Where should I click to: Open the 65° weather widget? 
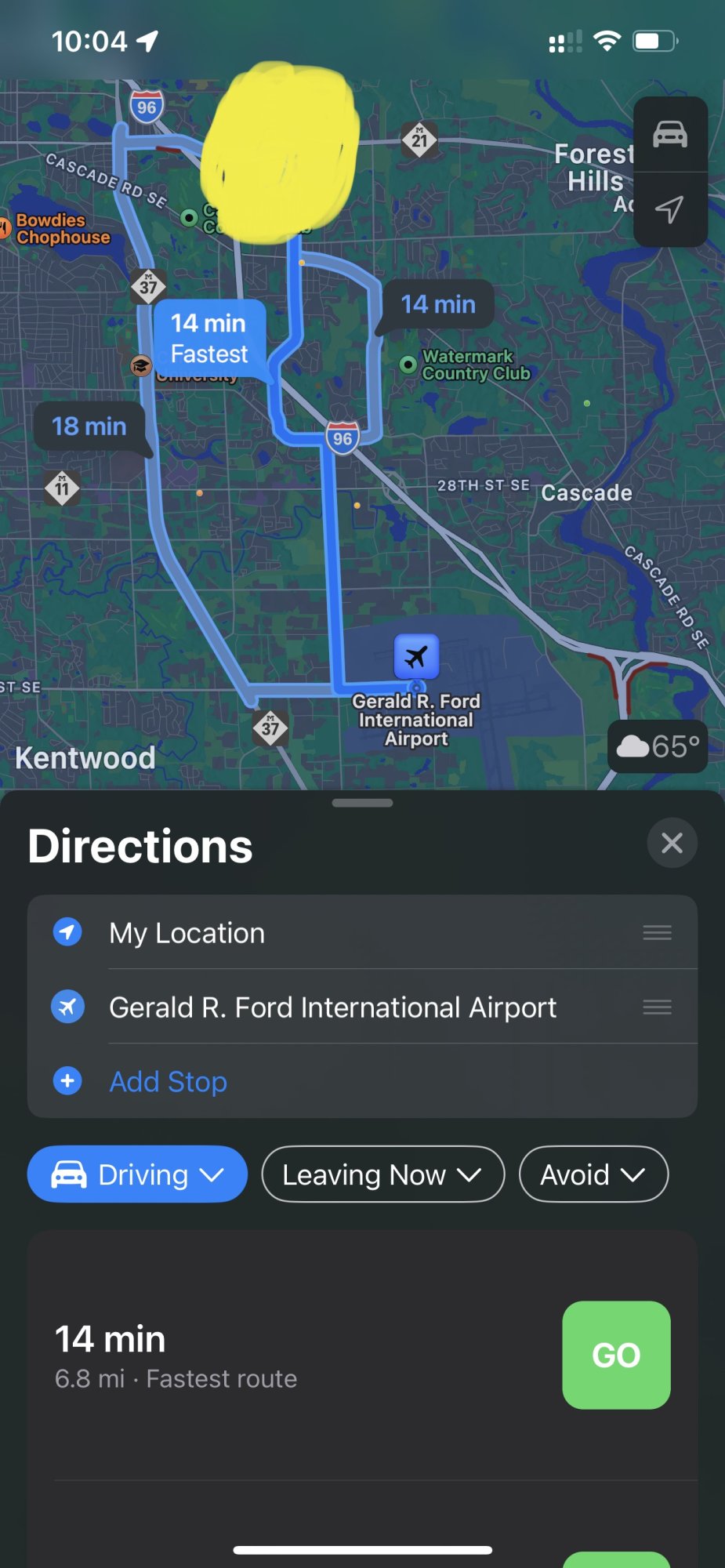[x=658, y=746]
